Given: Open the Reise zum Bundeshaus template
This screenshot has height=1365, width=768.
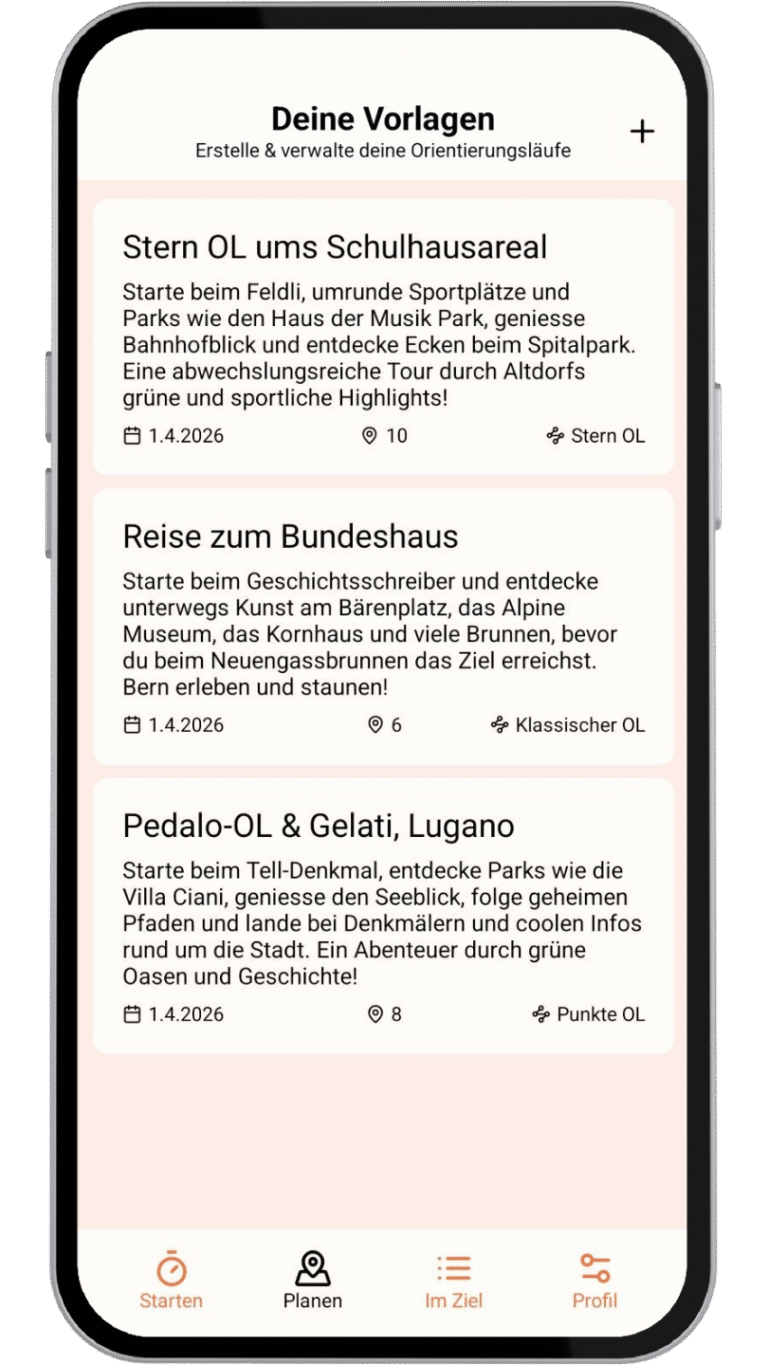Looking at the screenshot, I should coord(383,626).
